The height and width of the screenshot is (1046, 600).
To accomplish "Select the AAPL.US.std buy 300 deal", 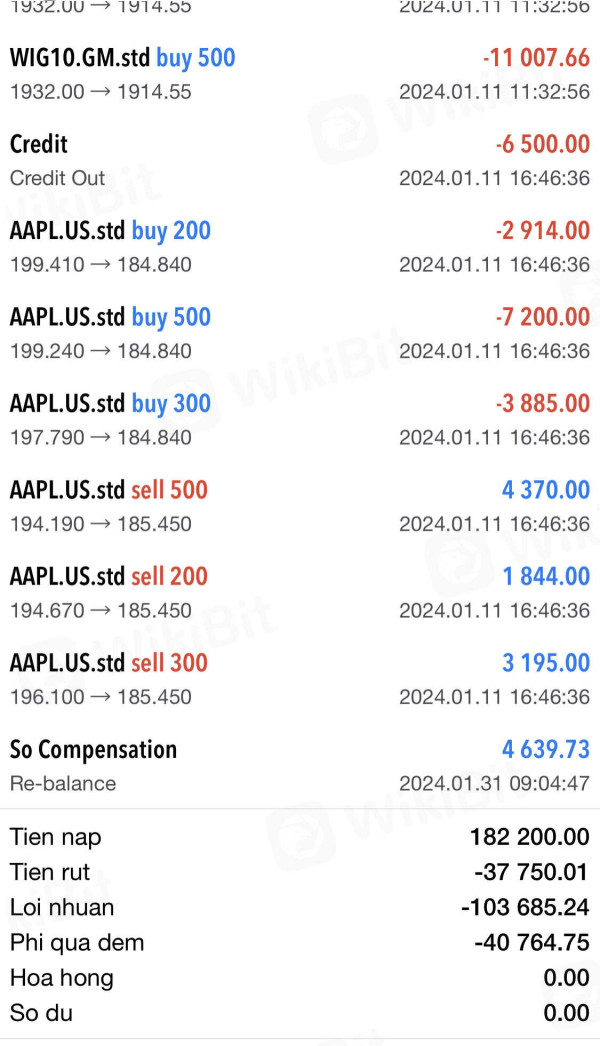I will [300, 420].
